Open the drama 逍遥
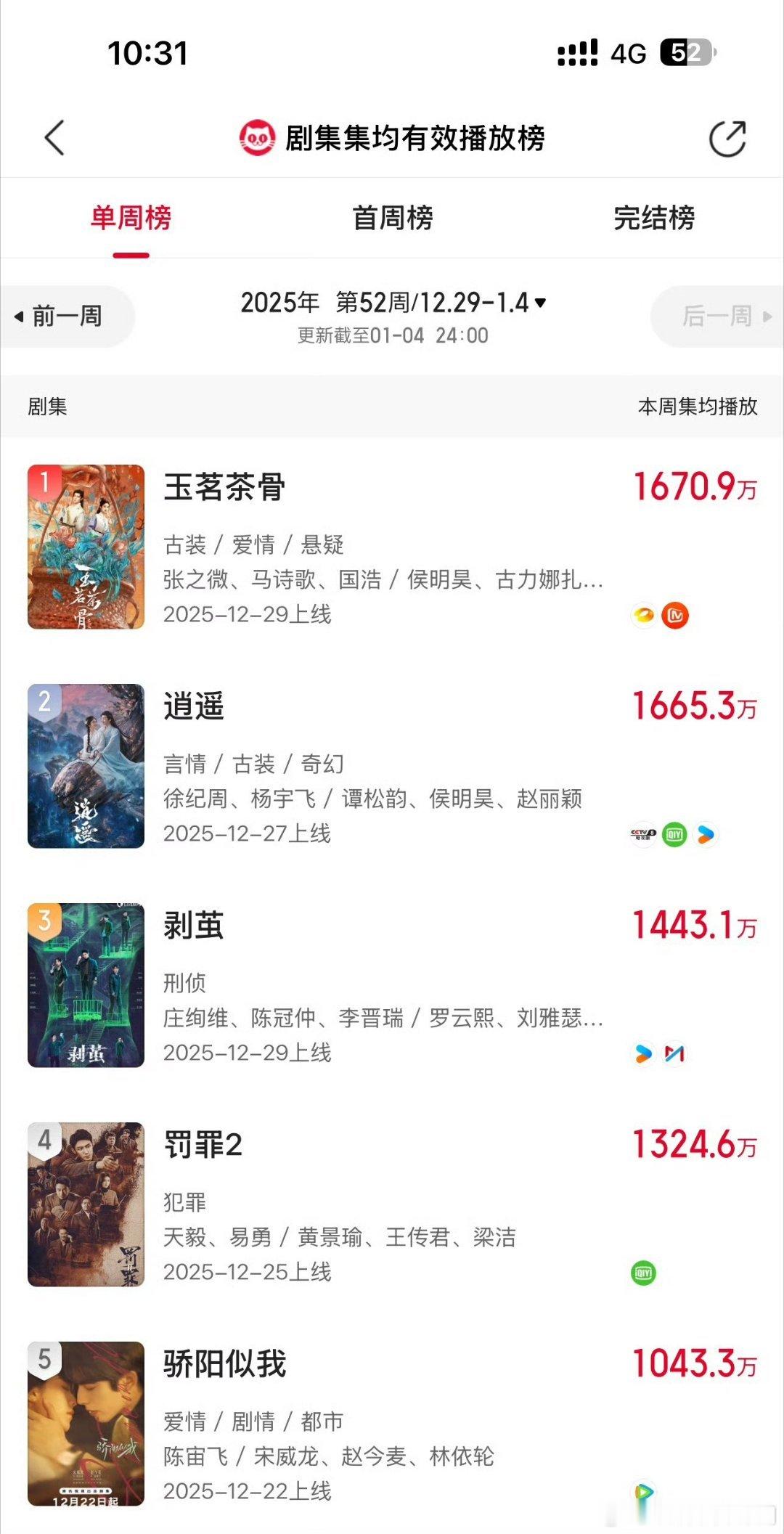Screen dimensions: 784x1534 tap(194, 706)
